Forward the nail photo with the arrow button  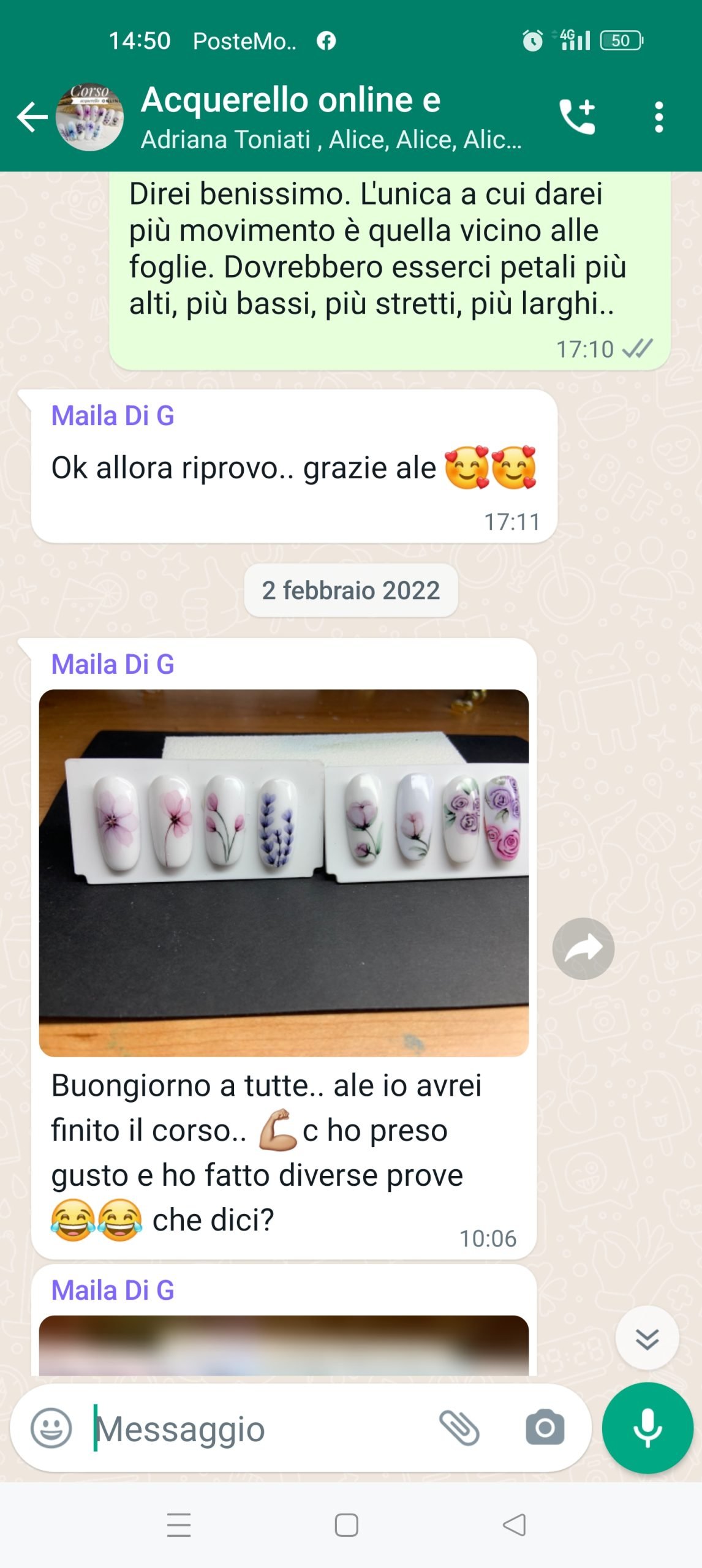[x=583, y=949]
